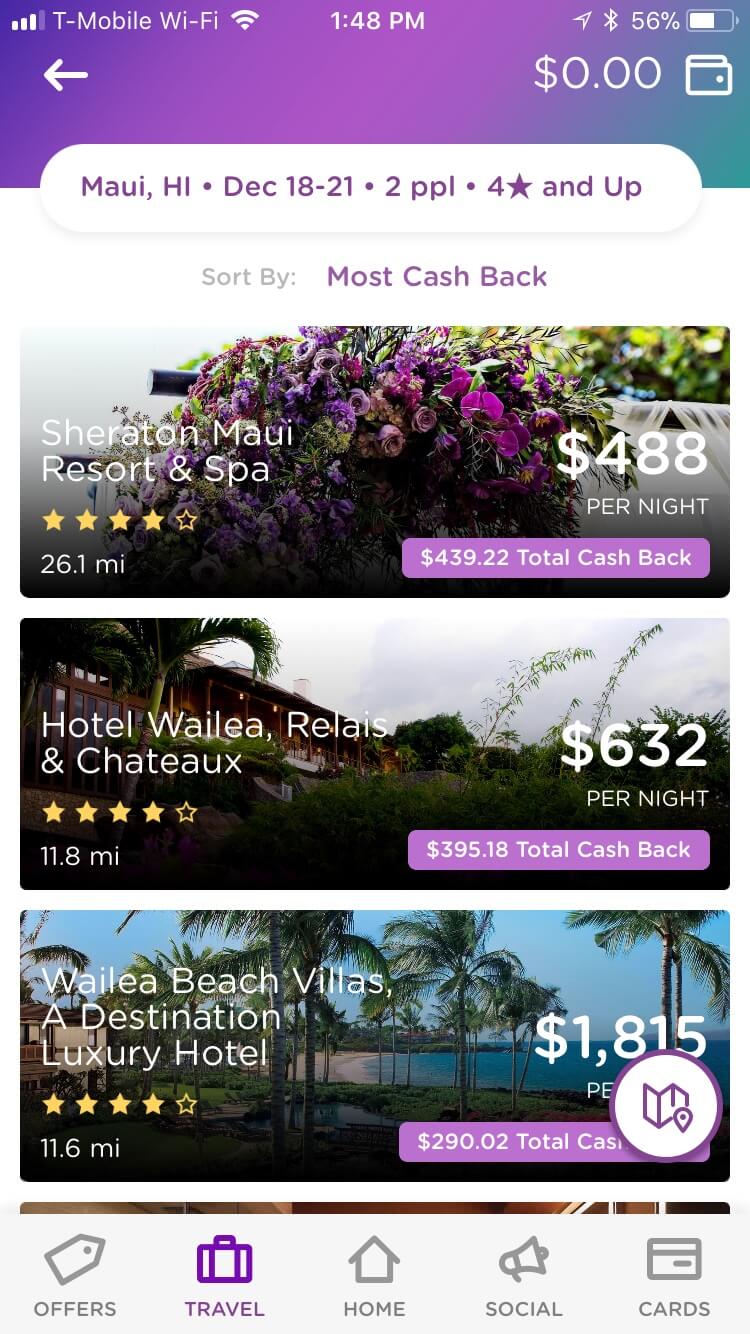Image resolution: width=750 pixels, height=1334 pixels.
Task: Switch to the Cards tab
Action: point(674,1275)
